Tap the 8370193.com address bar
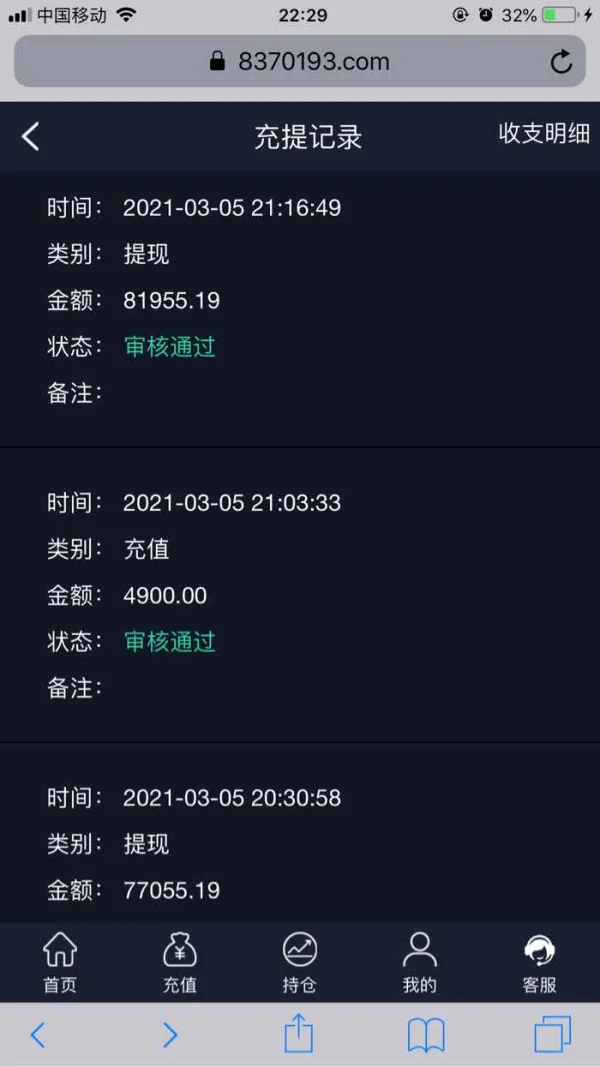 click(300, 61)
